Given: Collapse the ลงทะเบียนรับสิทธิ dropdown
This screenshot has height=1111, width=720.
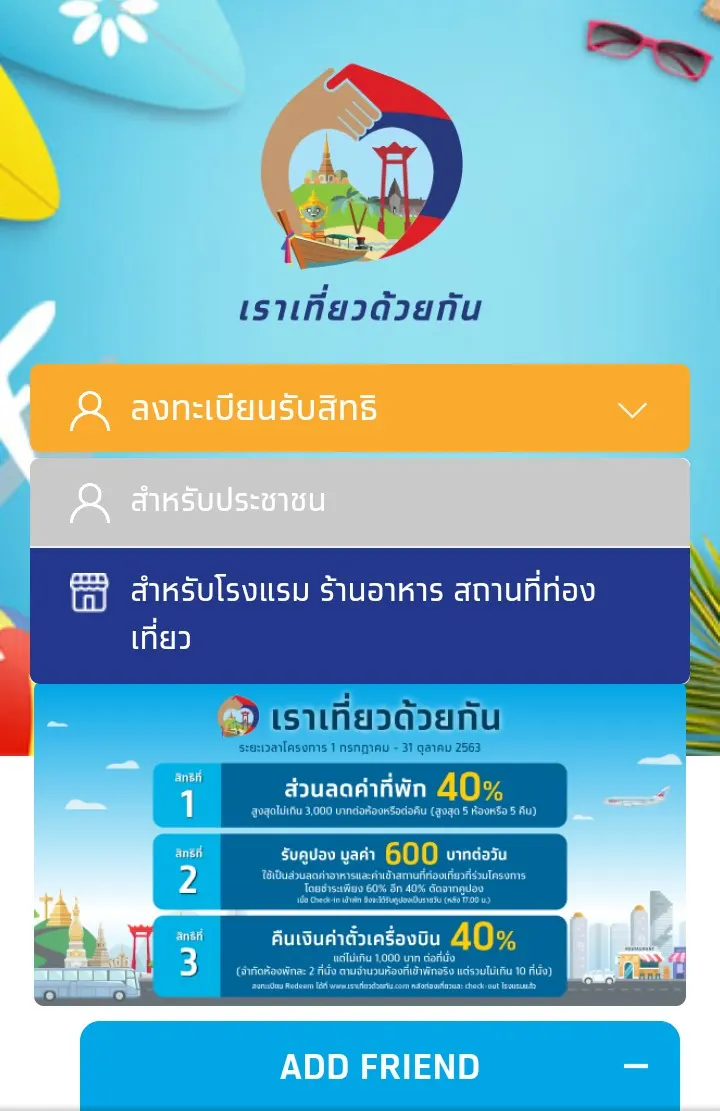Looking at the screenshot, I should point(632,410).
